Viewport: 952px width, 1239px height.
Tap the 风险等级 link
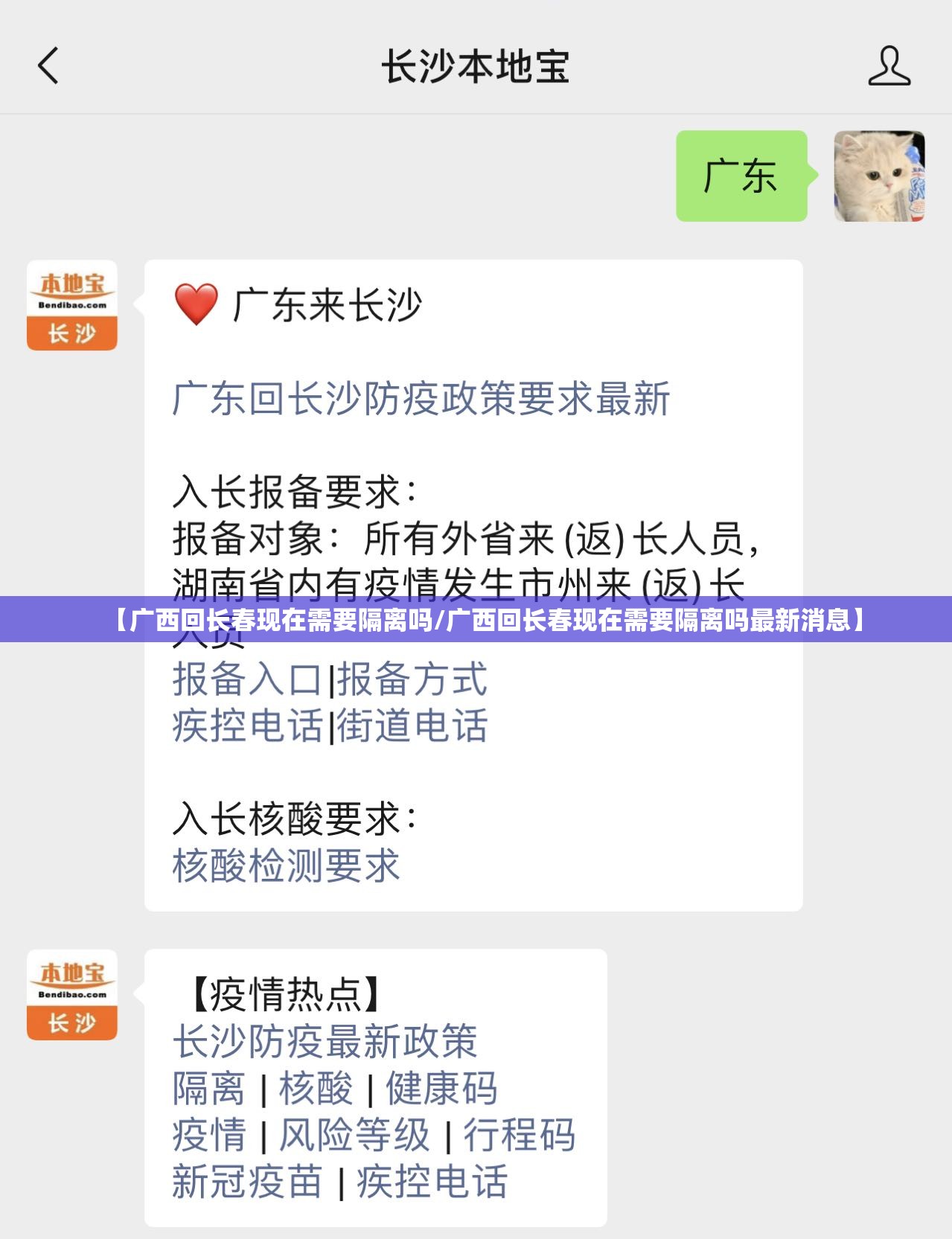[354, 1136]
